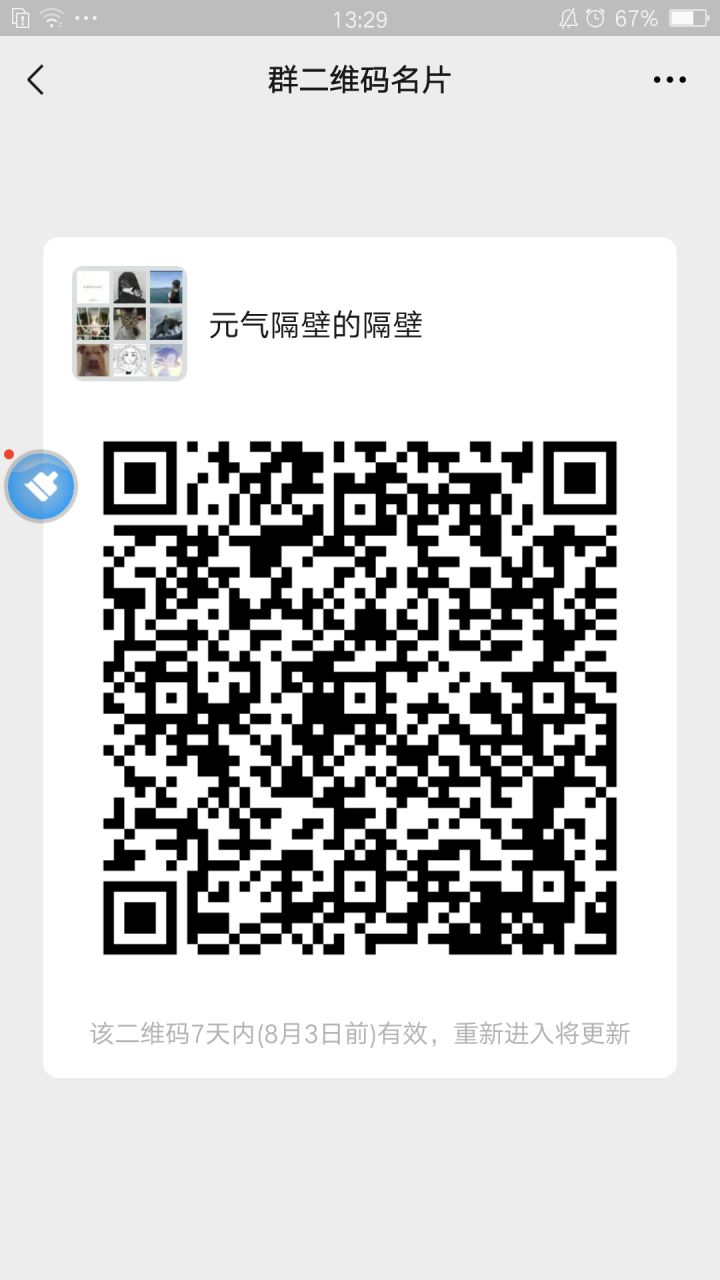Open the three-dot more options menu
Image resolution: width=720 pixels, height=1280 pixels.
click(x=670, y=79)
